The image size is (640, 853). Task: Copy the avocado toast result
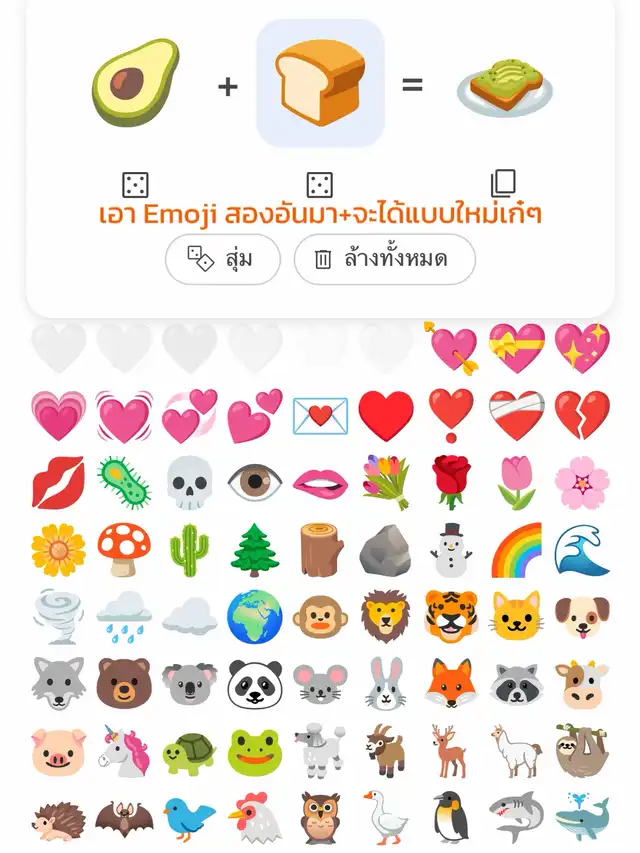pos(503,184)
